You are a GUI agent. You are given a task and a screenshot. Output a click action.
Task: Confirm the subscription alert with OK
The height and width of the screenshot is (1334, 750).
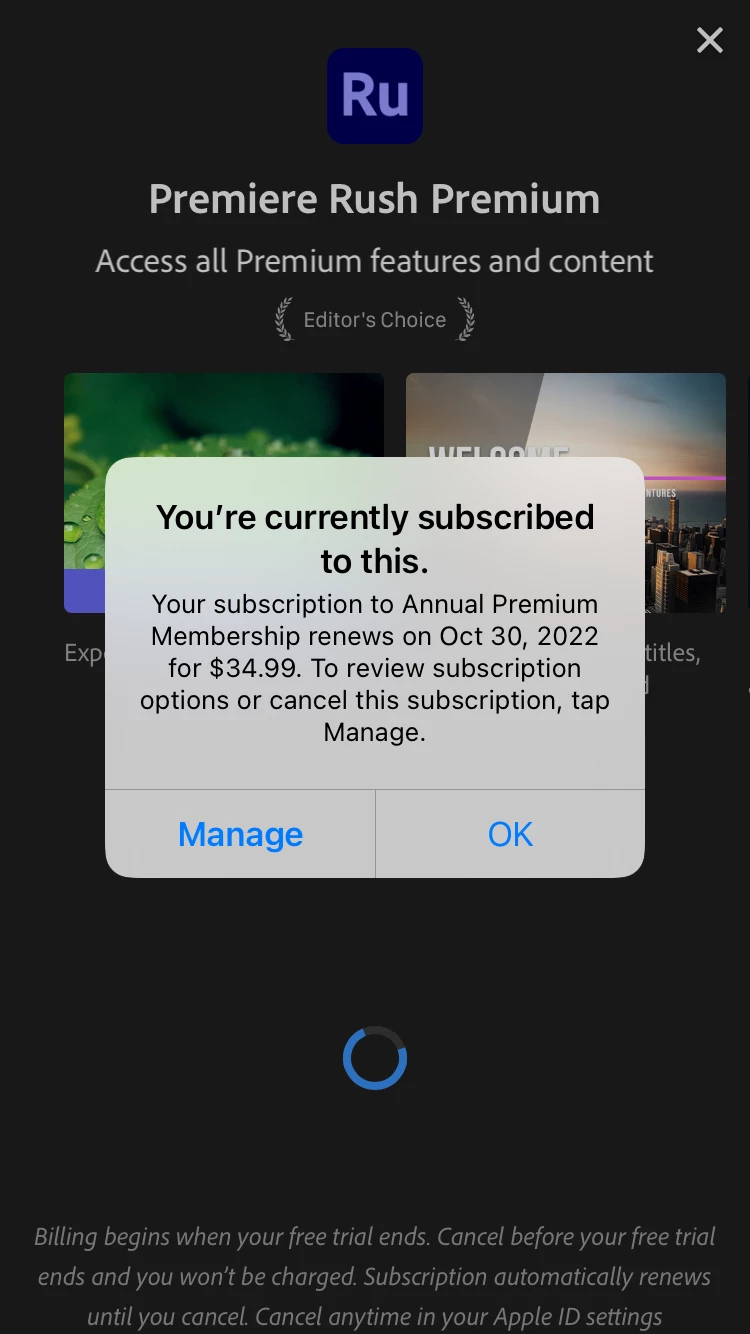point(510,834)
